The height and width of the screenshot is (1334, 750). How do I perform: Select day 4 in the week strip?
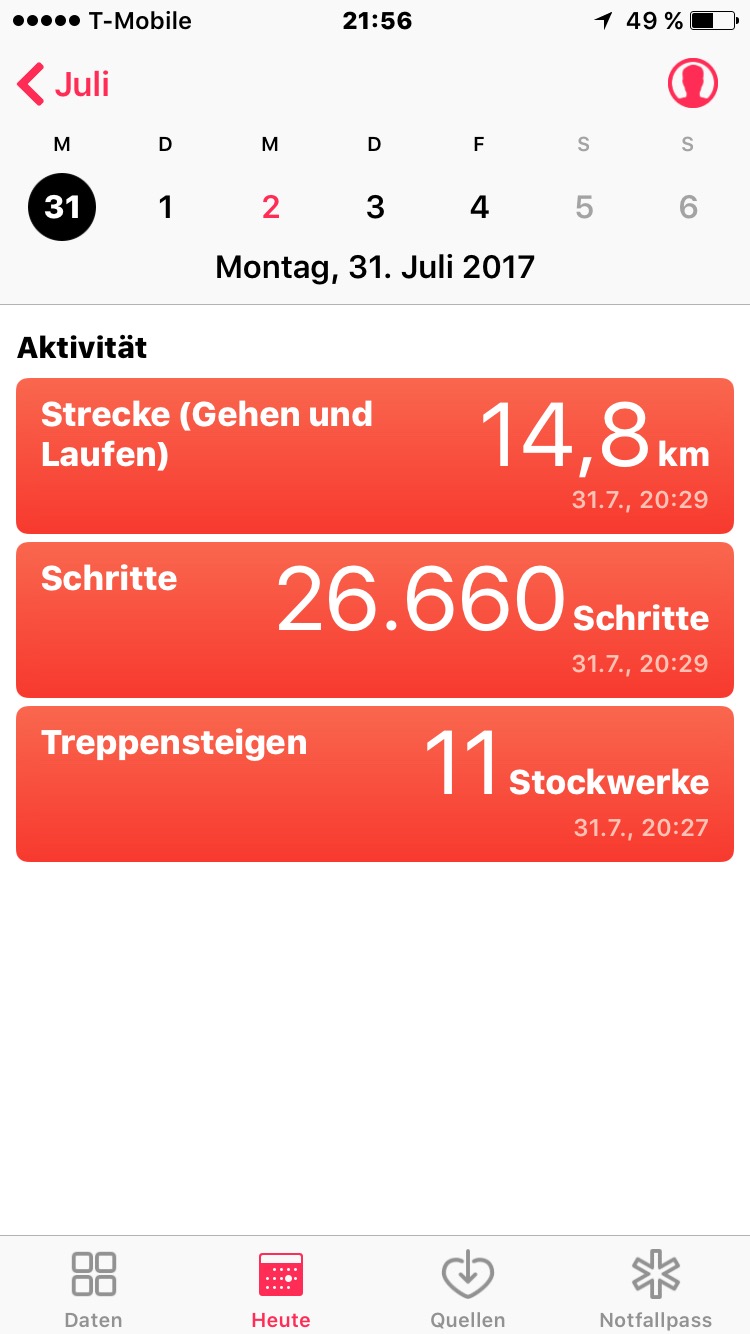[x=480, y=207]
